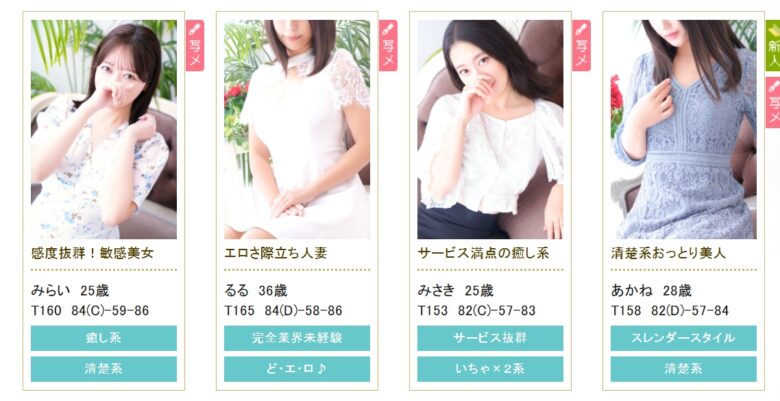Choose the いちゃ×2系 tag under みさき
Image resolution: width=780 pixels, height=401 pixels.
(490, 369)
